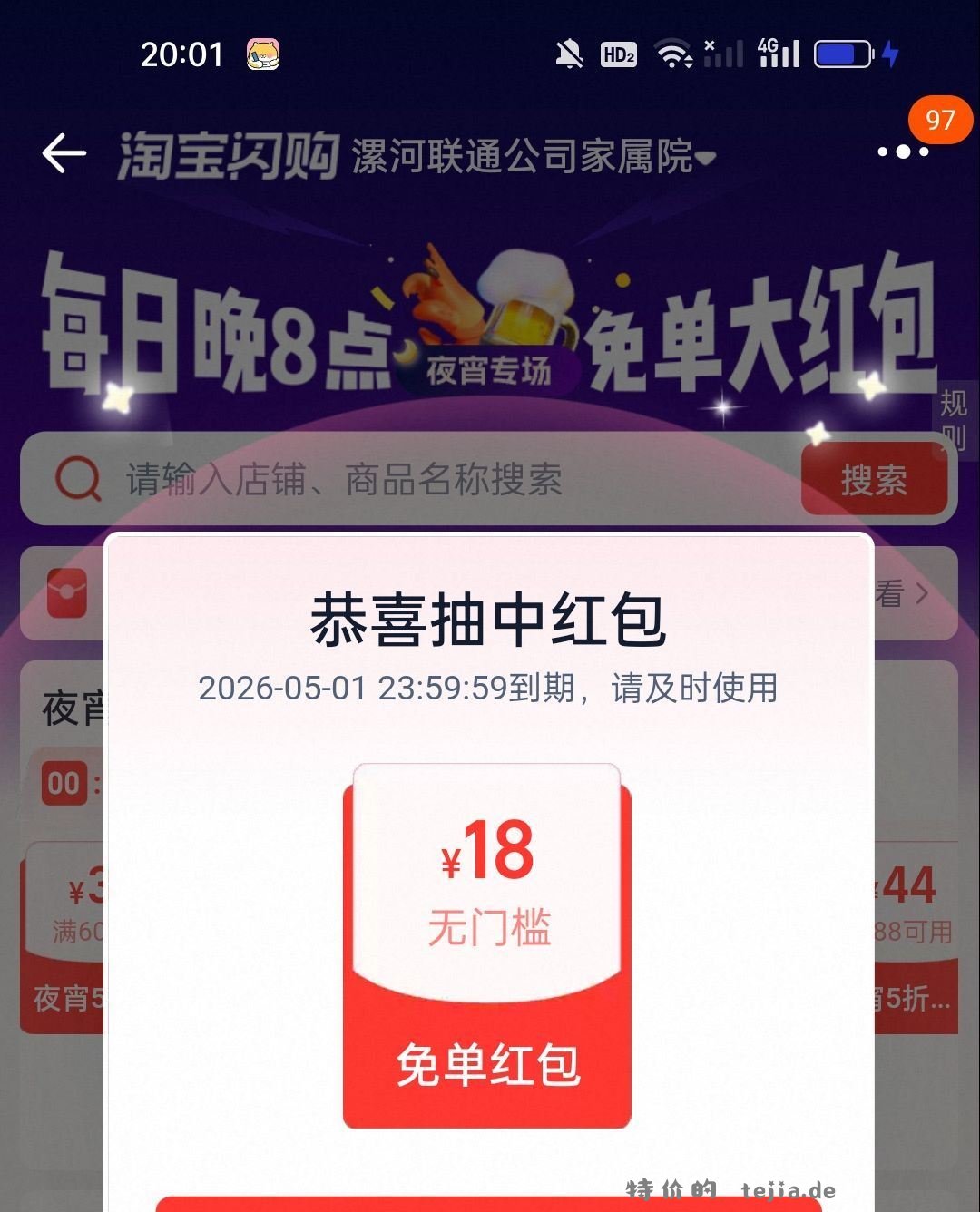The width and height of the screenshot is (980, 1212).
Task: Tap the muted notification icon in status bar
Action: pyautogui.click(x=568, y=54)
